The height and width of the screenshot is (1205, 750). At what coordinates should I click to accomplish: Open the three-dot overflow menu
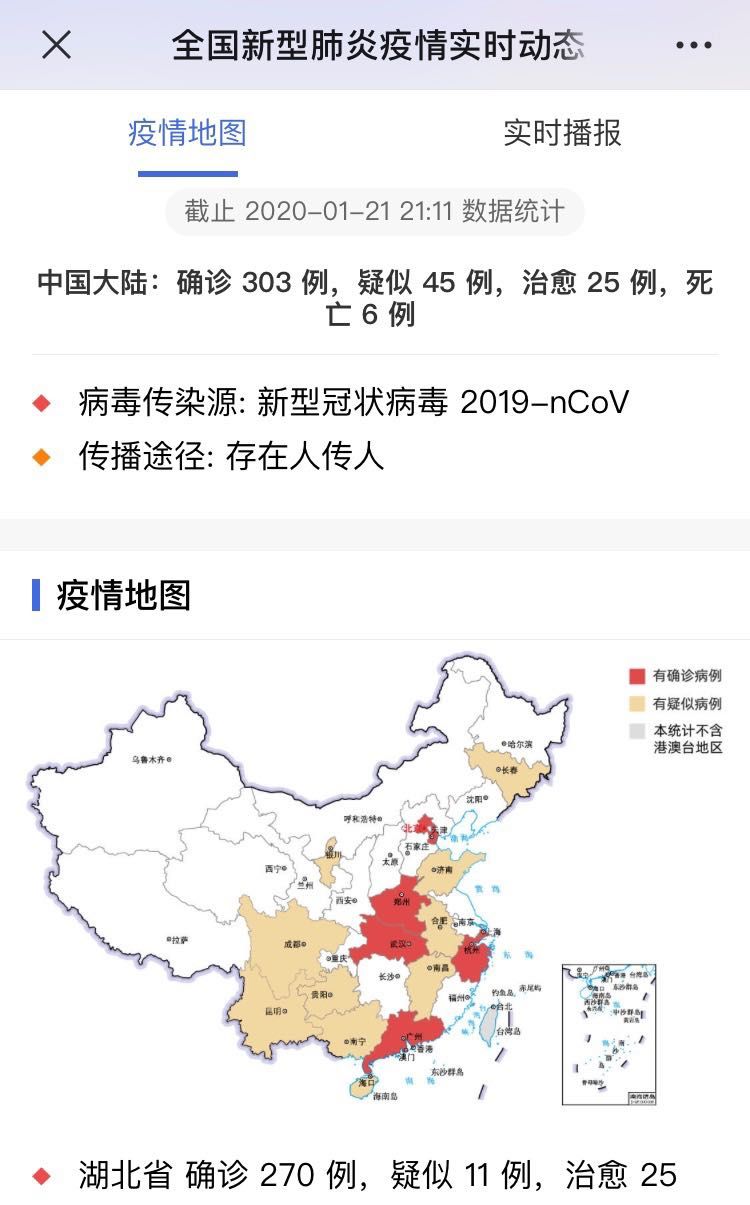tap(694, 45)
